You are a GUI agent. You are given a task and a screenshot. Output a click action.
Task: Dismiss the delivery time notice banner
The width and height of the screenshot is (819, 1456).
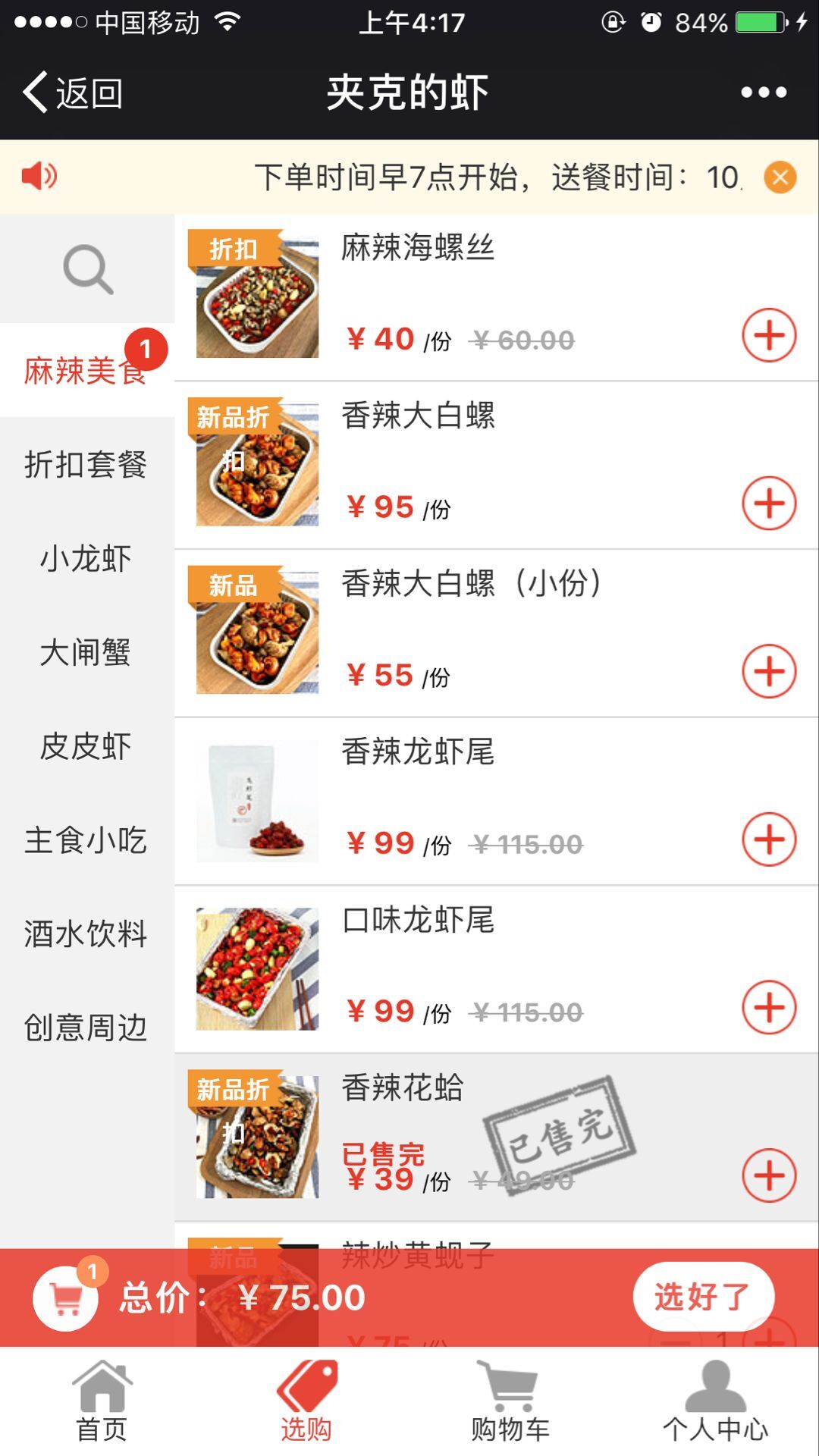pos(780,177)
